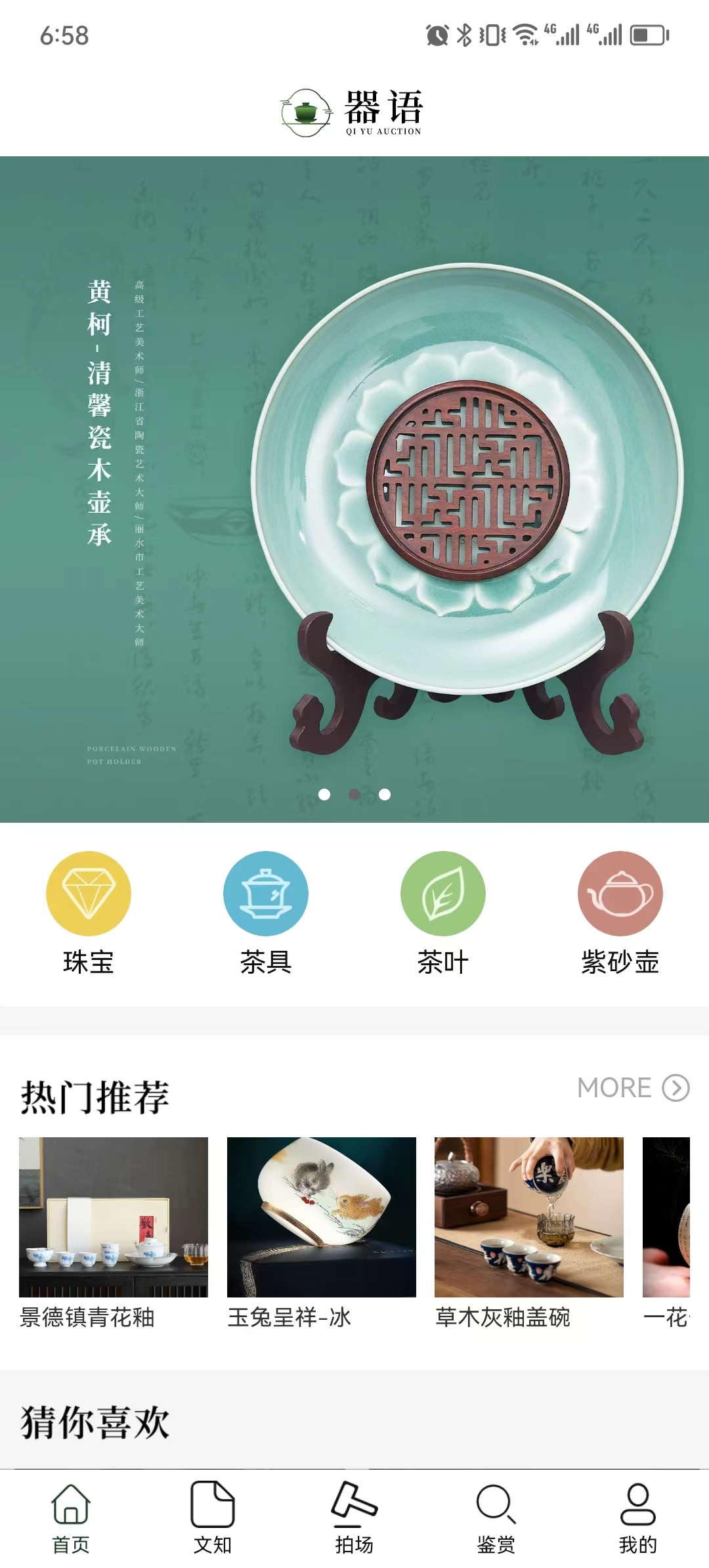Open the 茶叶 tea leaves category

coord(443,913)
